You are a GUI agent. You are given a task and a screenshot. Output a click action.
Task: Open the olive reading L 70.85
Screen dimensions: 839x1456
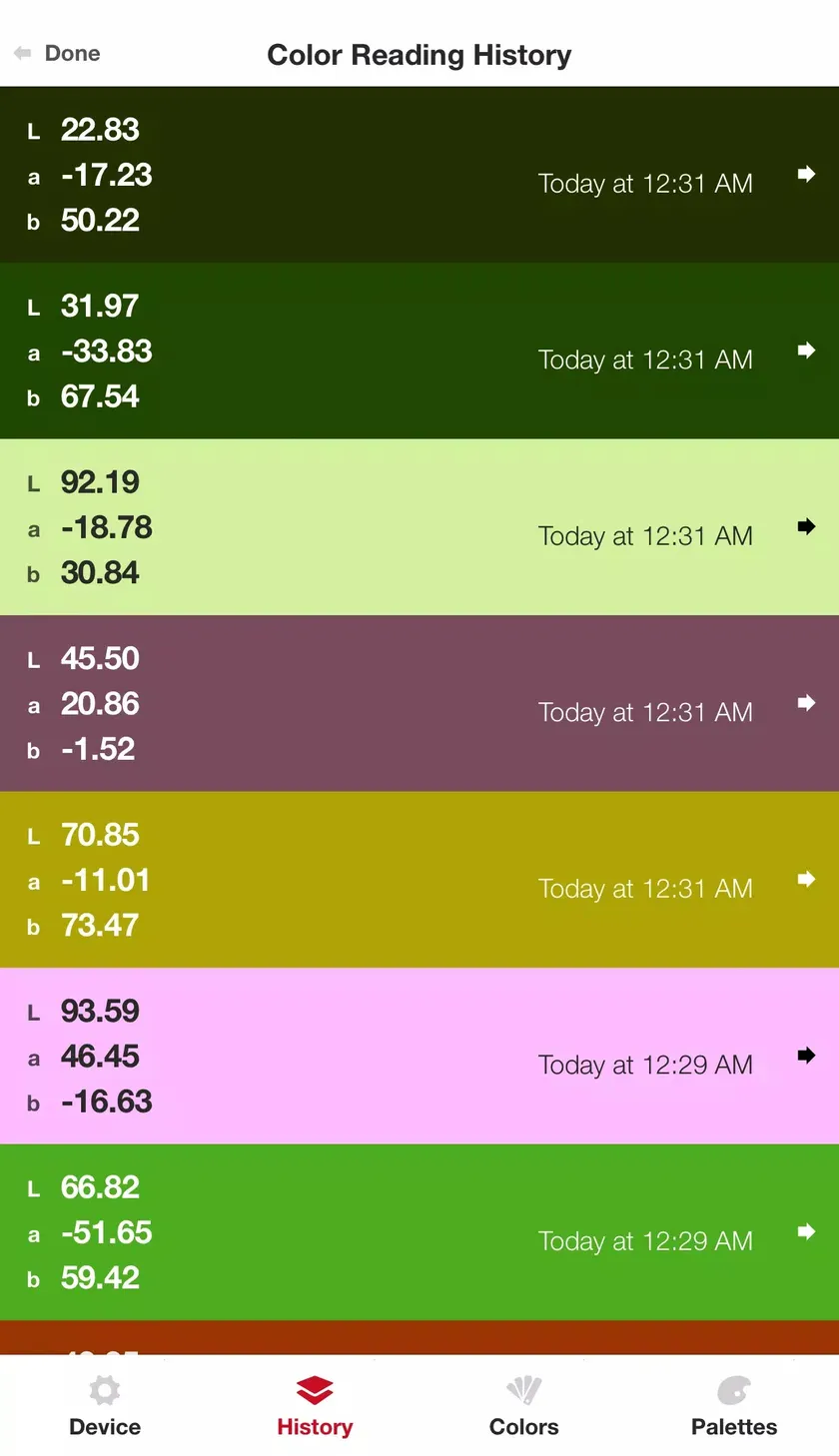(419, 880)
